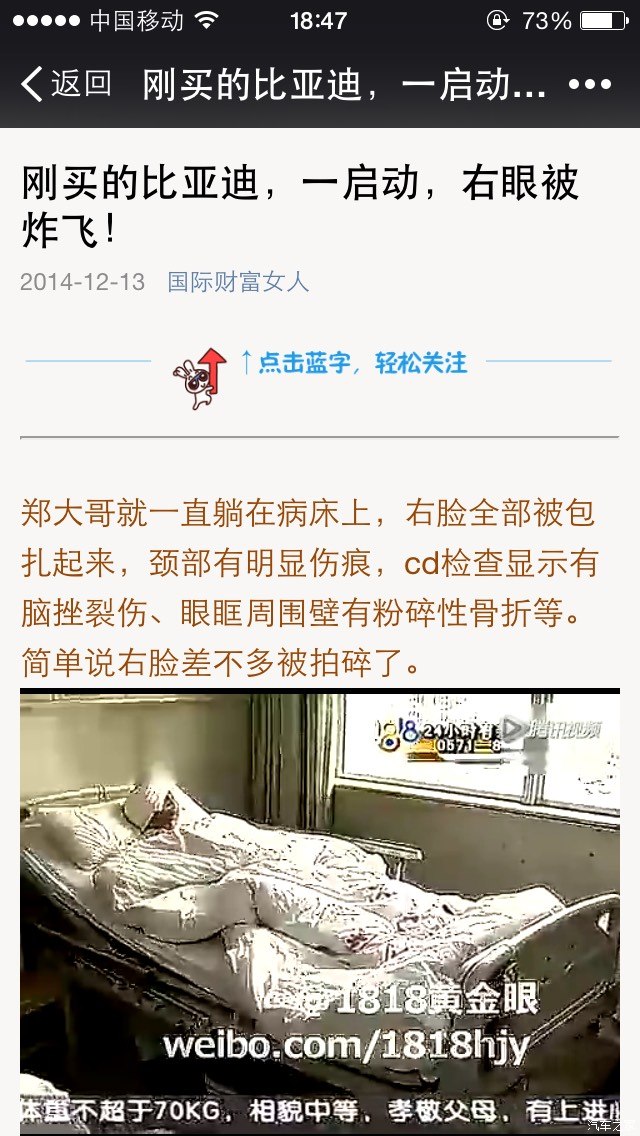Viewport: 640px width, 1136px height.
Task: Go back with the 返回 button
Action: 66,84
